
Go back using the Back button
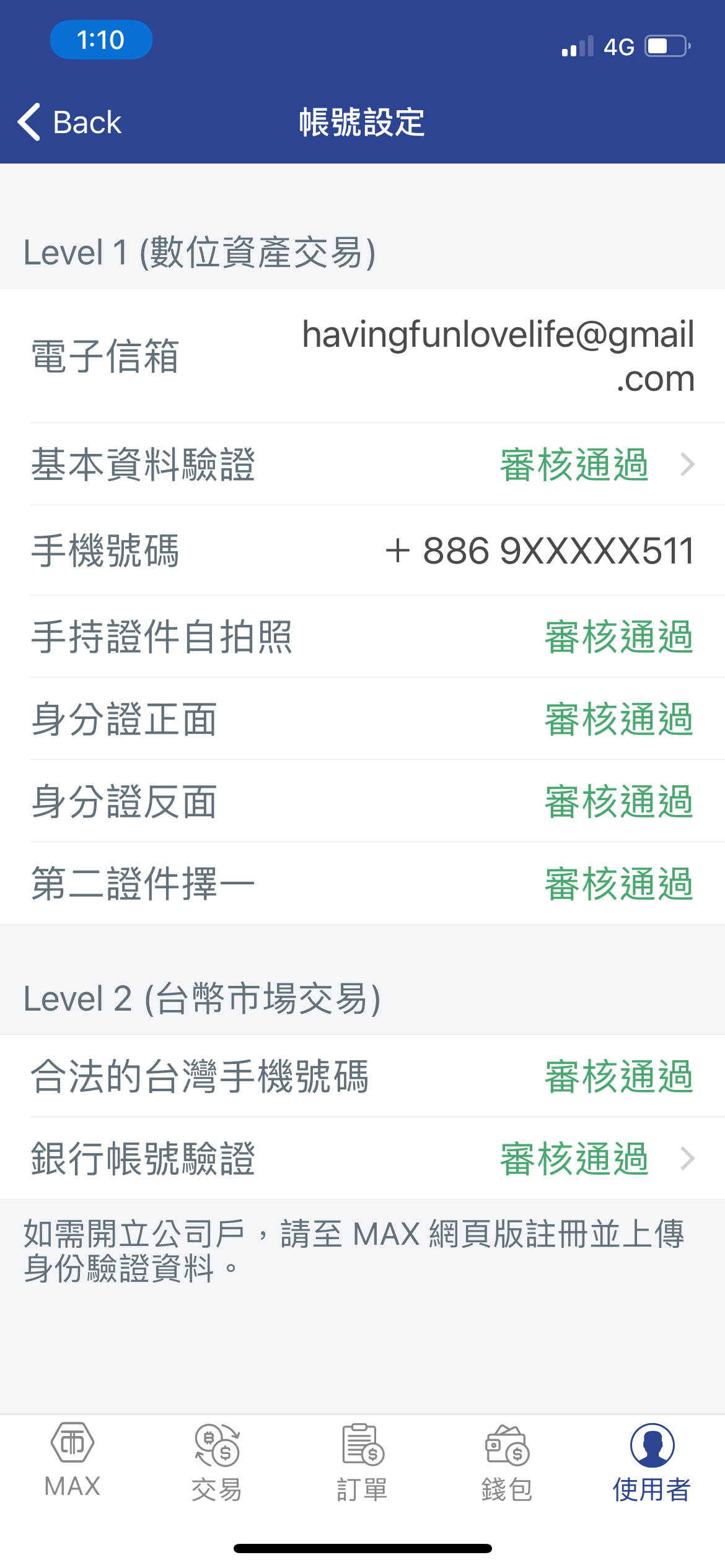[x=69, y=122]
